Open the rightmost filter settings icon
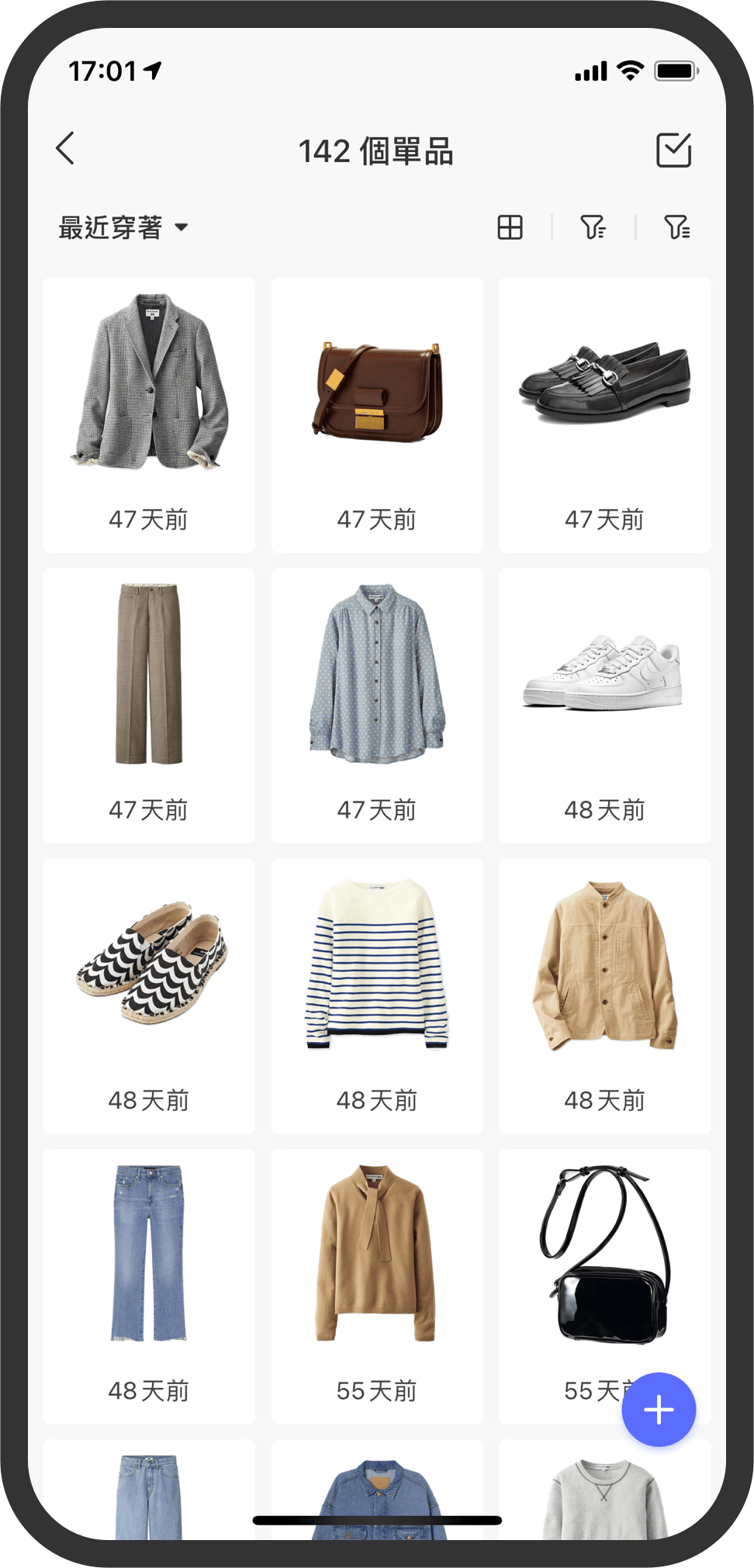This screenshot has width=754, height=1568. tap(679, 227)
